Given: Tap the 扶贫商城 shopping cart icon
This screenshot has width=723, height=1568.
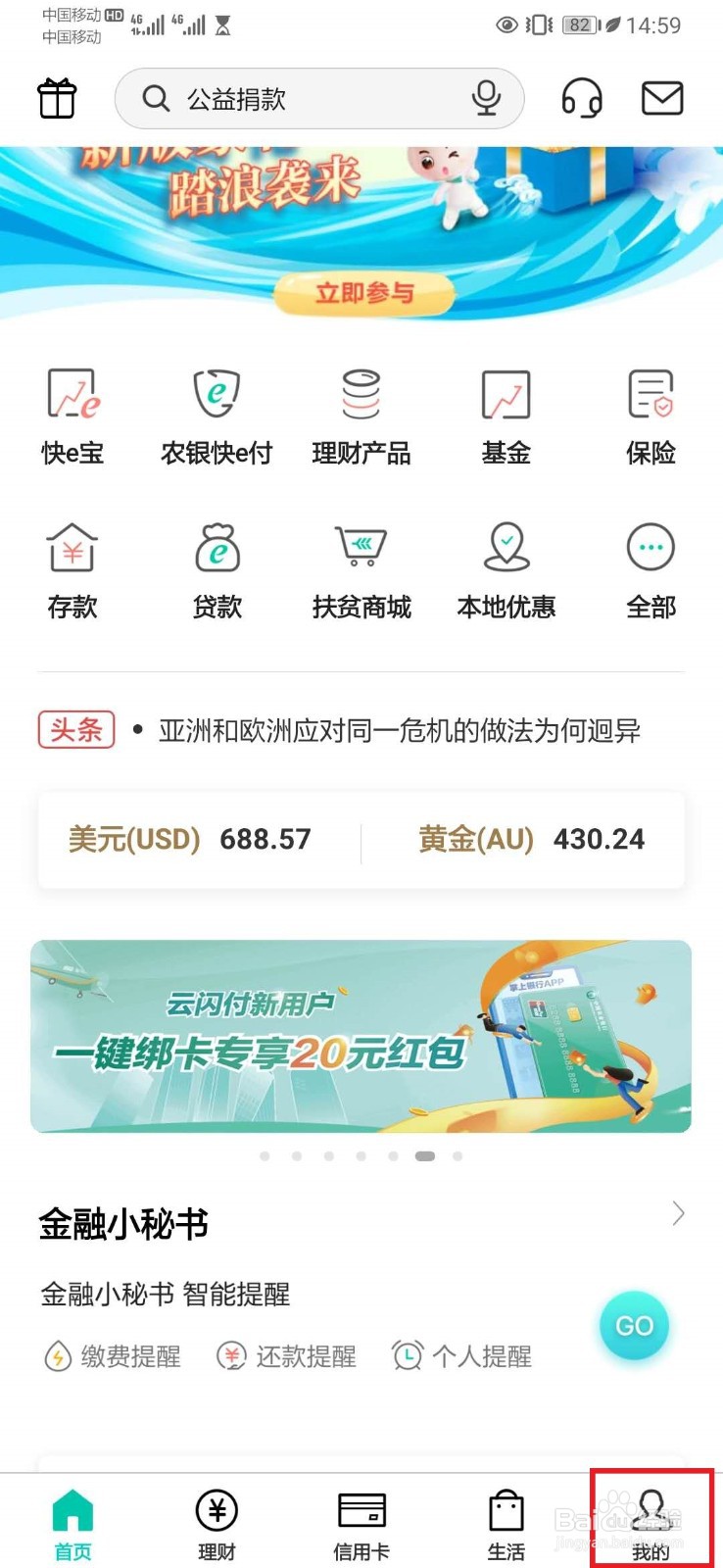Looking at the screenshot, I should 361,549.
